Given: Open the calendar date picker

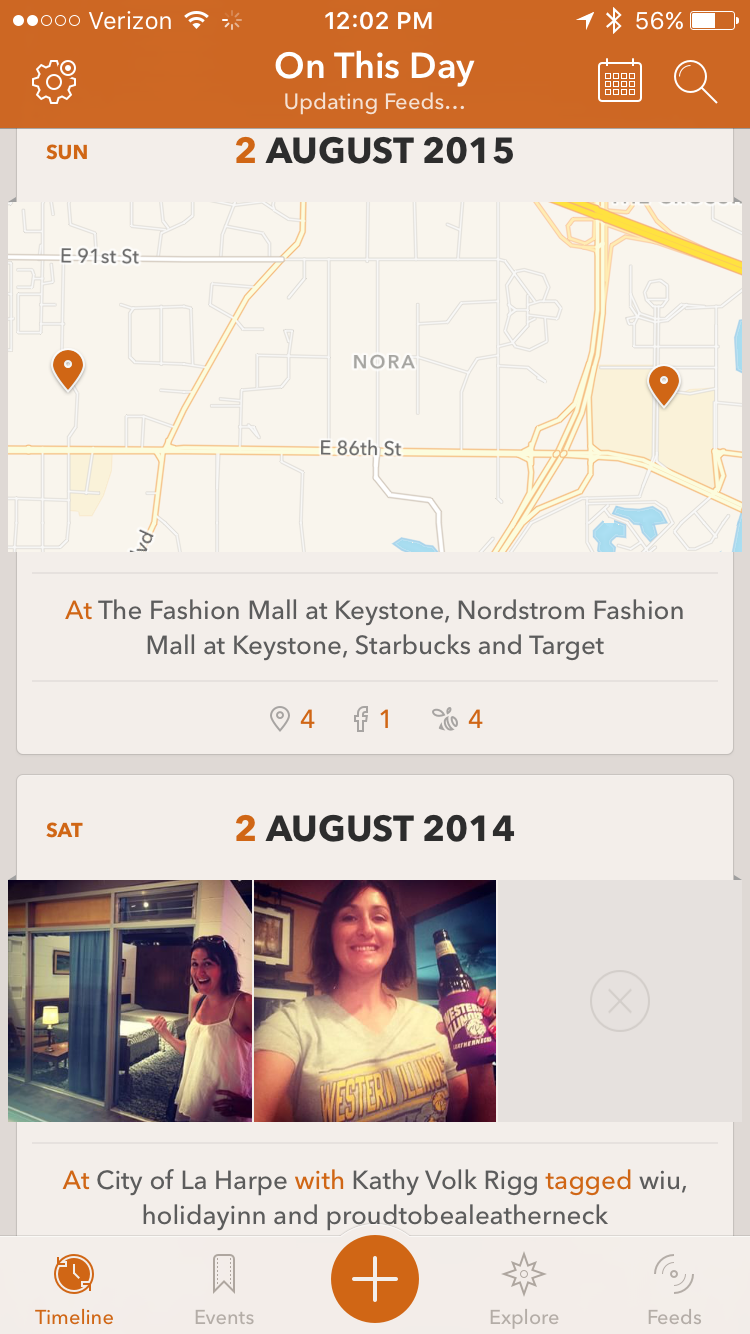Looking at the screenshot, I should coord(620,81).
